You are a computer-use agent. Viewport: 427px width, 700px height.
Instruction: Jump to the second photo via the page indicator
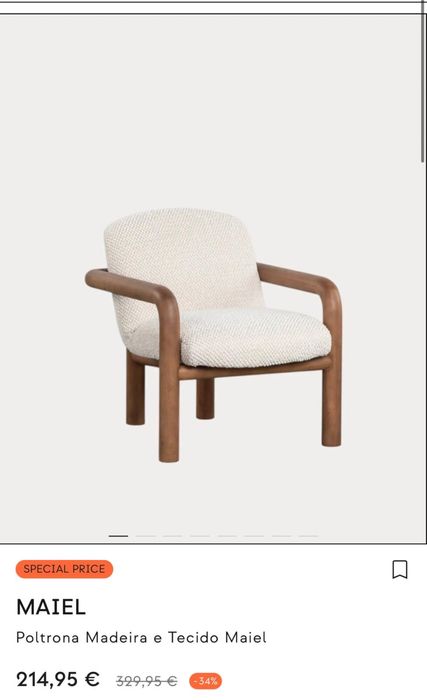tap(146, 536)
